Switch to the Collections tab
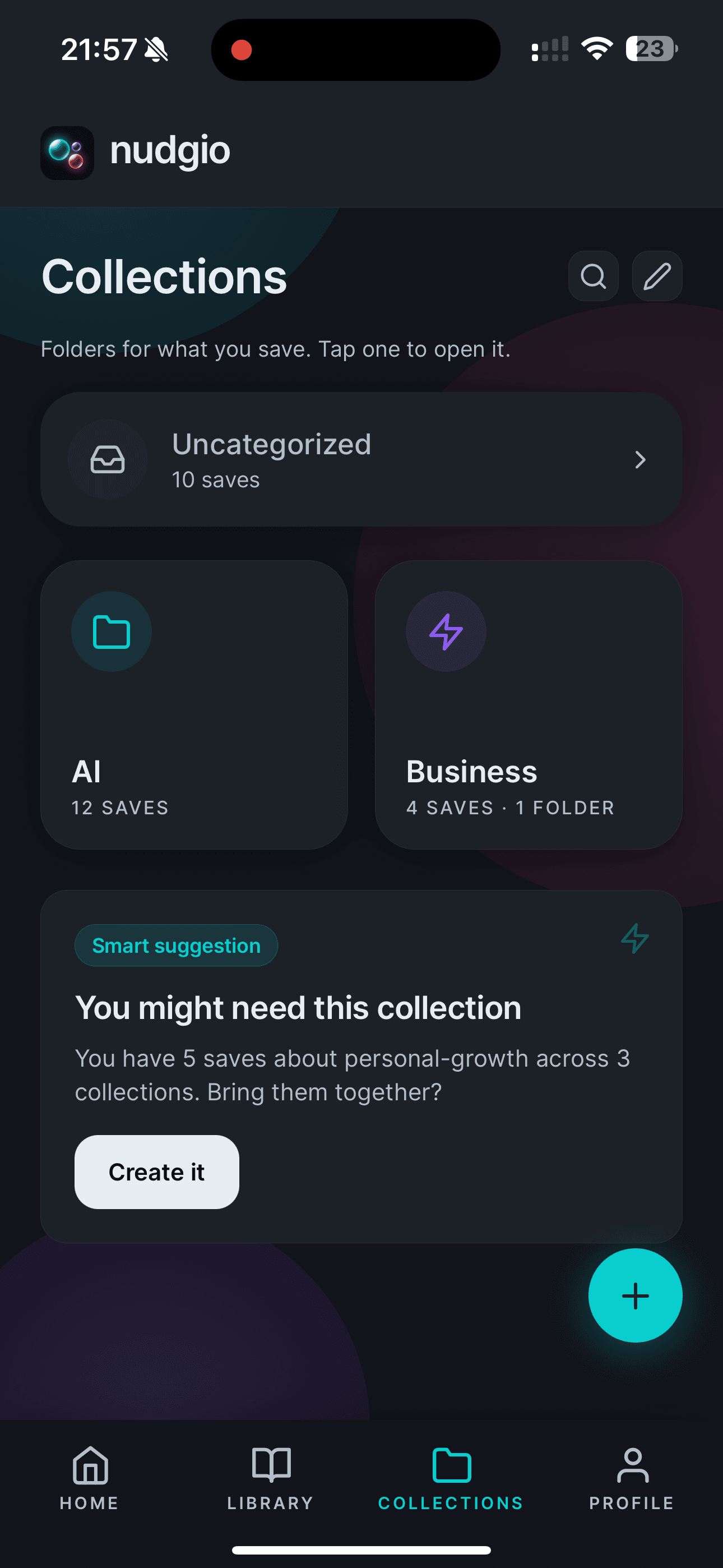 tap(451, 1479)
